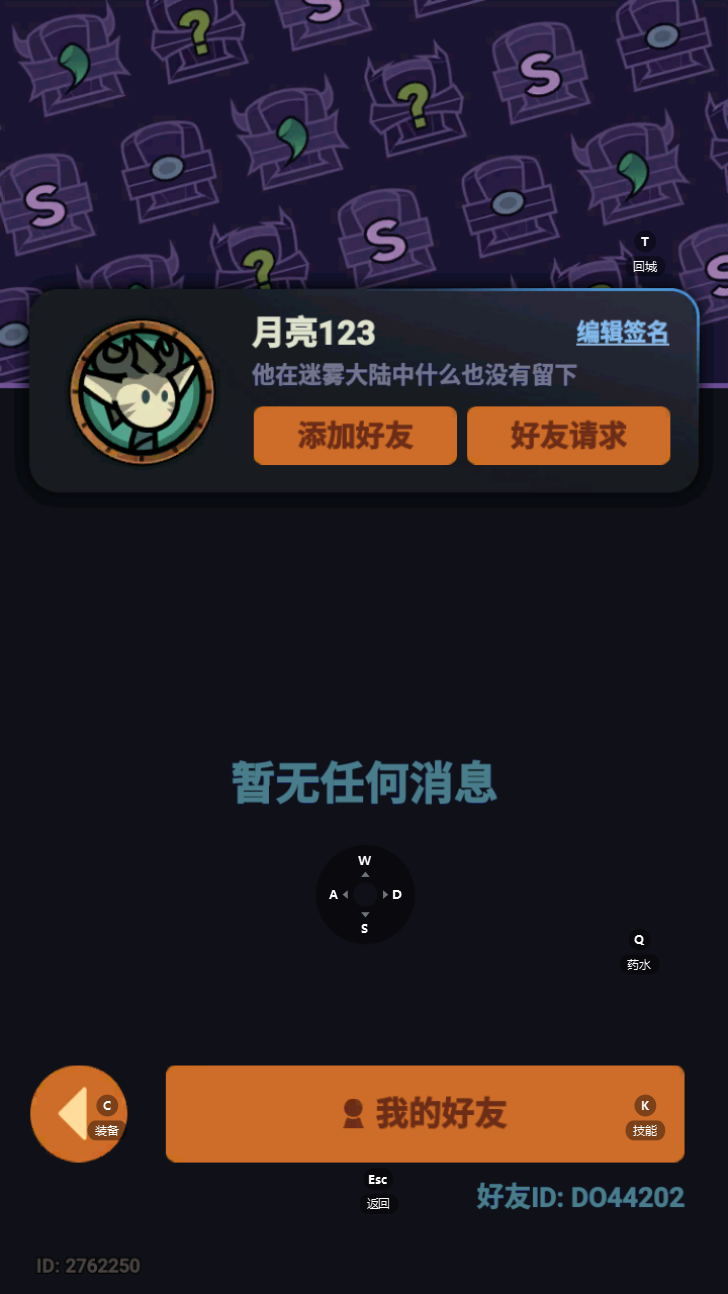Go back using the Esc 返回 button
The image size is (728, 1294).
point(378,1191)
